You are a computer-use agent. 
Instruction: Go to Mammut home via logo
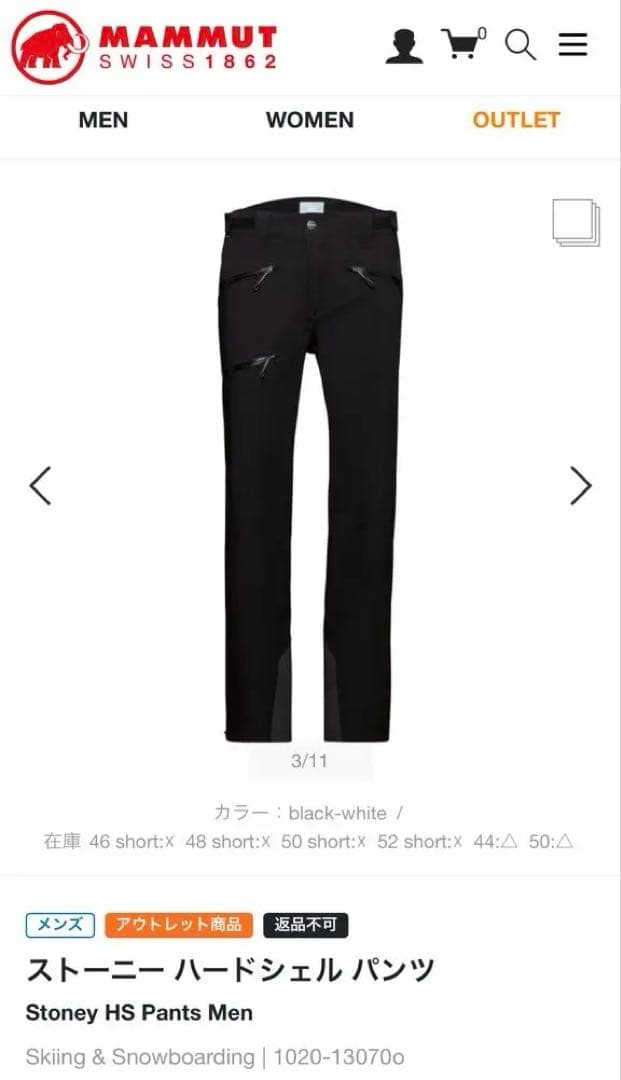[x=144, y=48]
